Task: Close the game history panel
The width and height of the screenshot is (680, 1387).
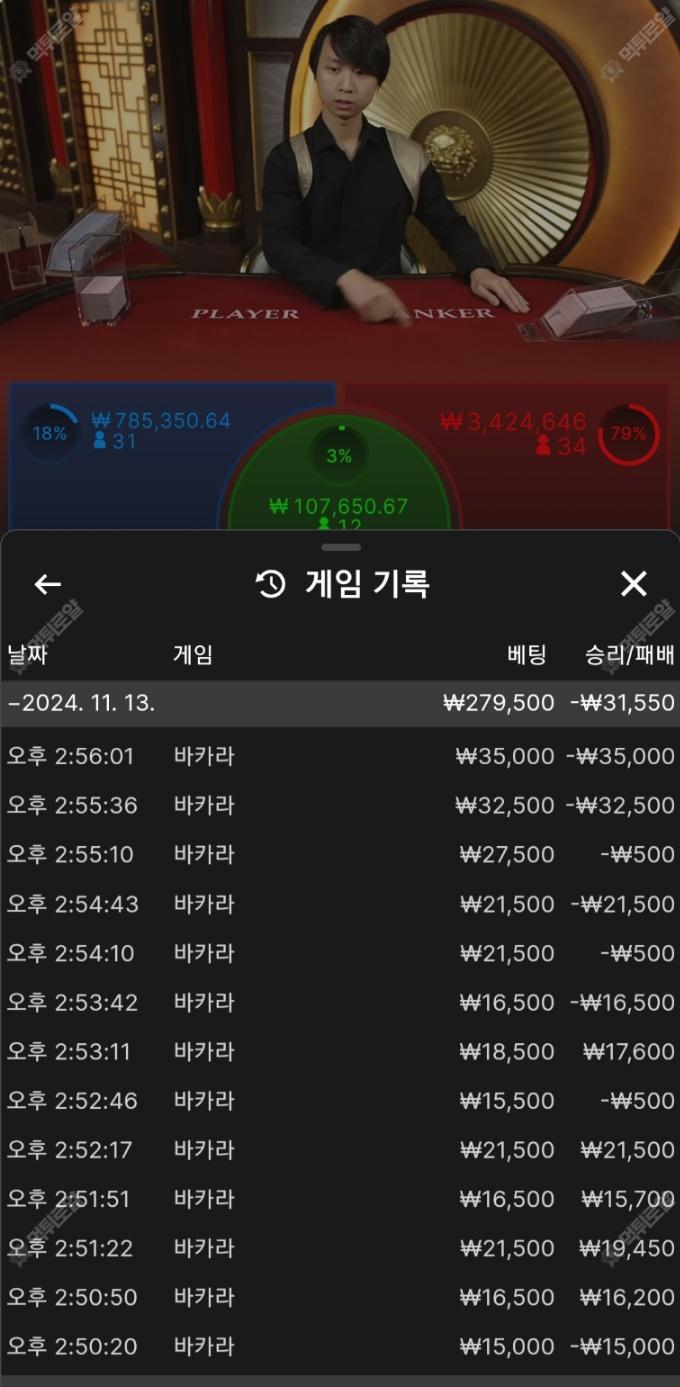Action: (634, 585)
